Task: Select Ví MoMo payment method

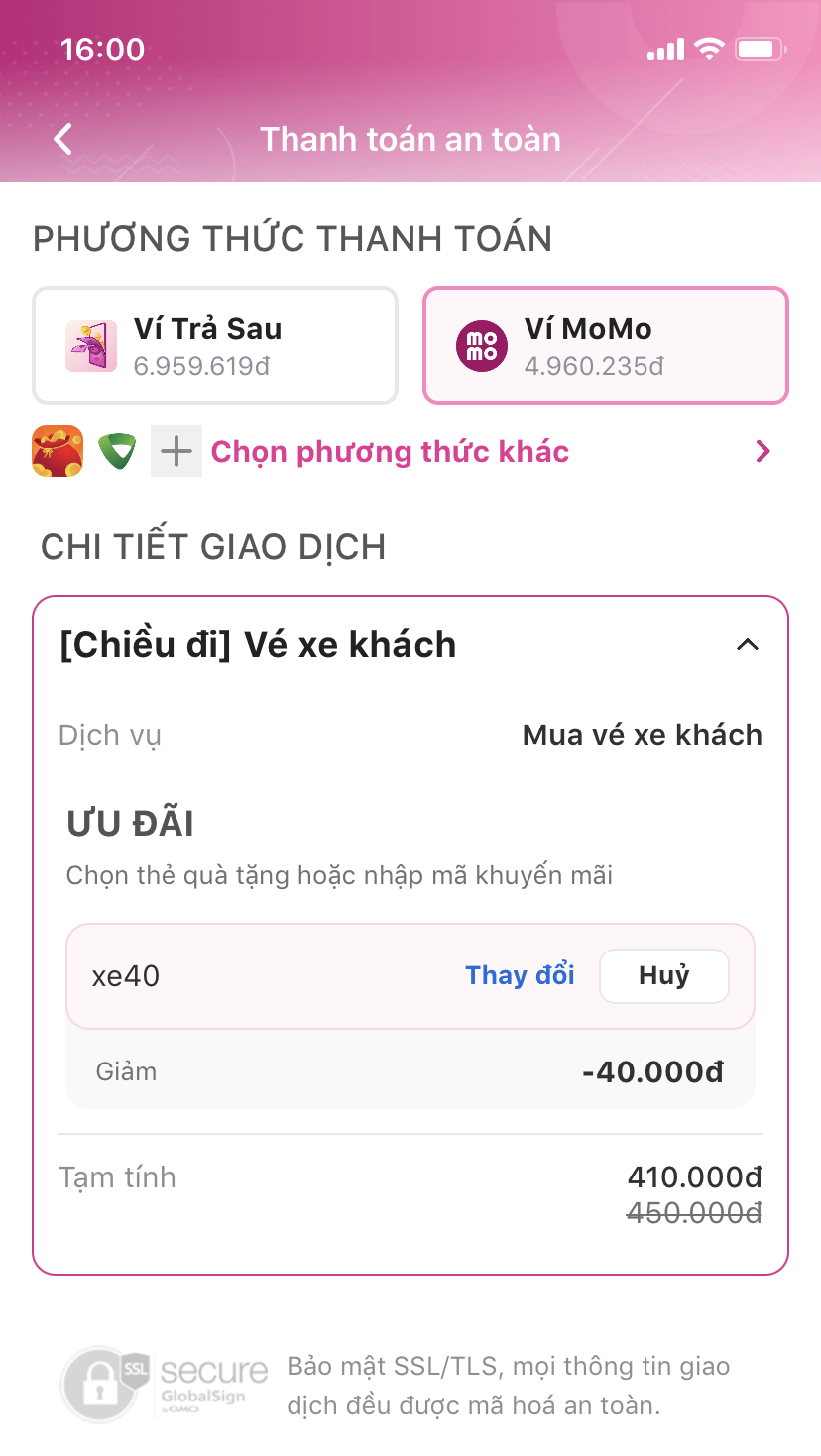Action: (x=605, y=346)
